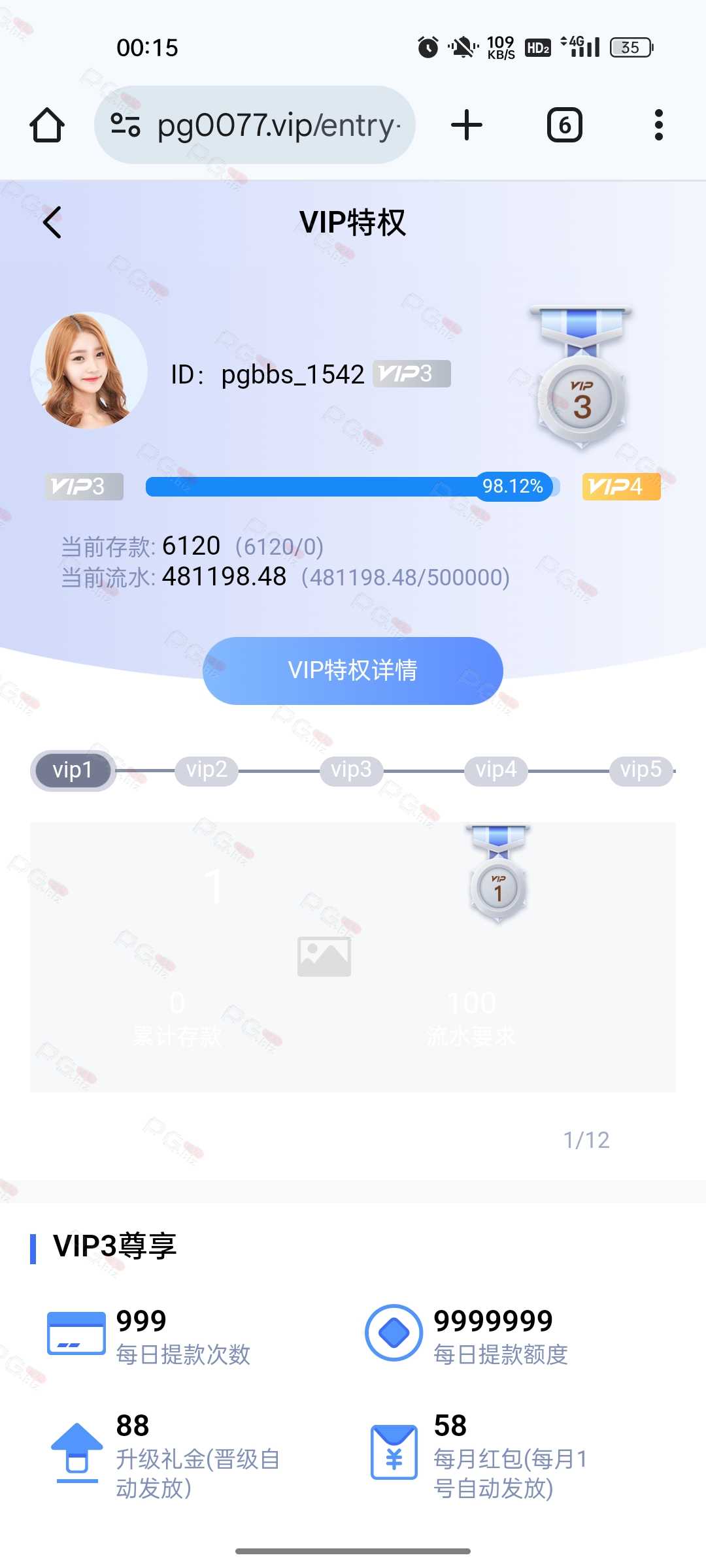Edit the pg0077.vip address bar

[255, 125]
